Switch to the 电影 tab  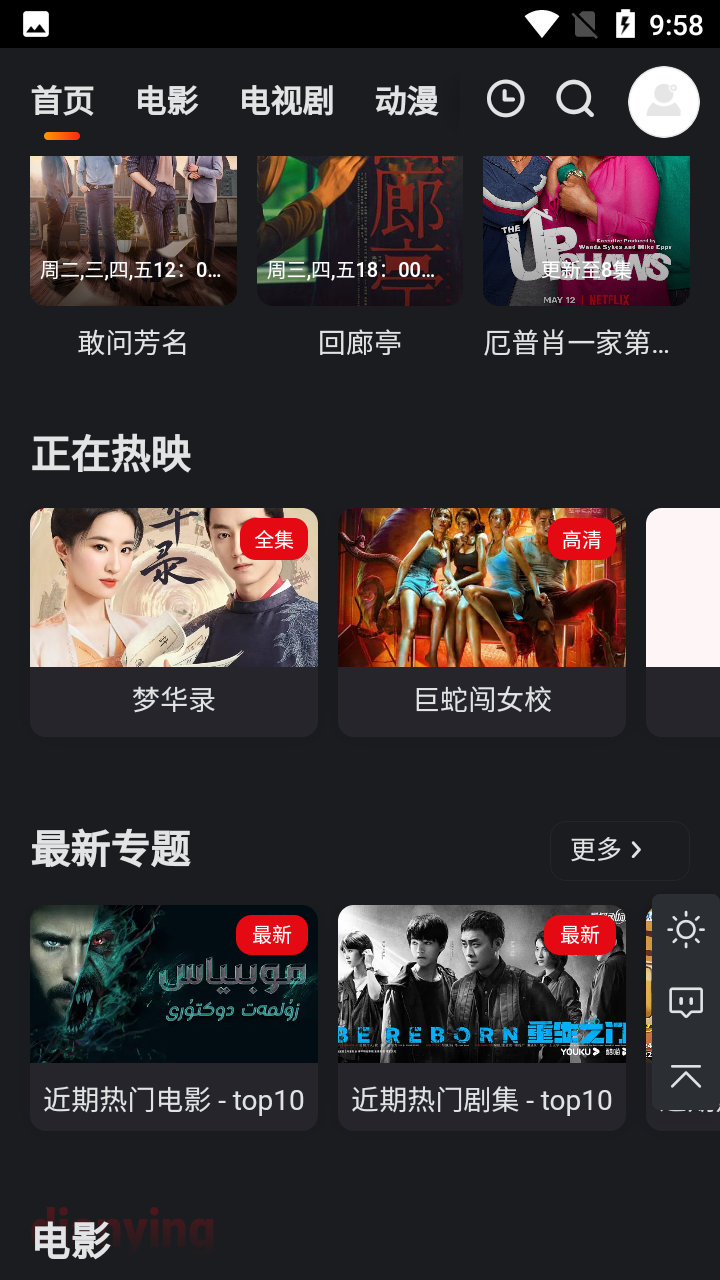(166, 100)
